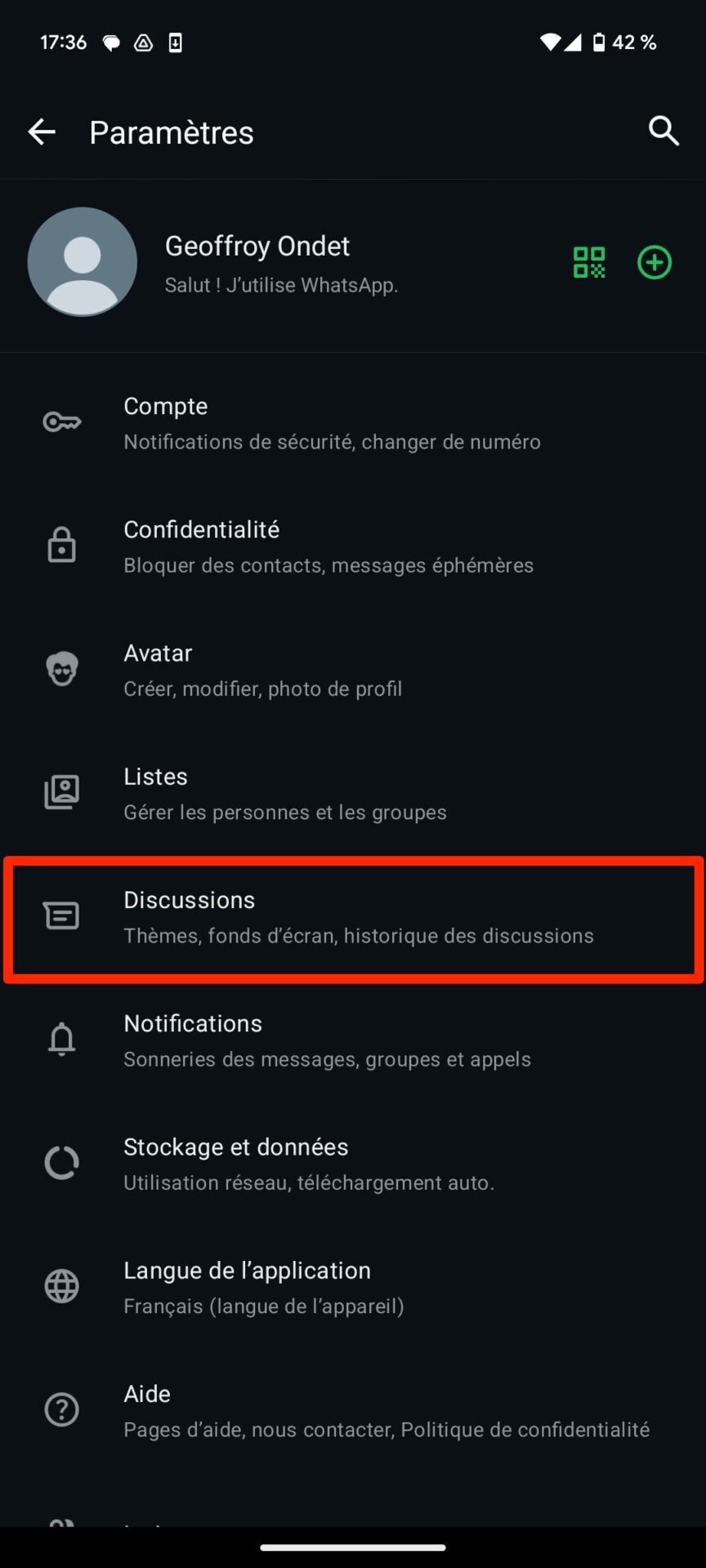The height and width of the screenshot is (1568, 706).
Task: Open the Avatar row
Action: (x=353, y=670)
